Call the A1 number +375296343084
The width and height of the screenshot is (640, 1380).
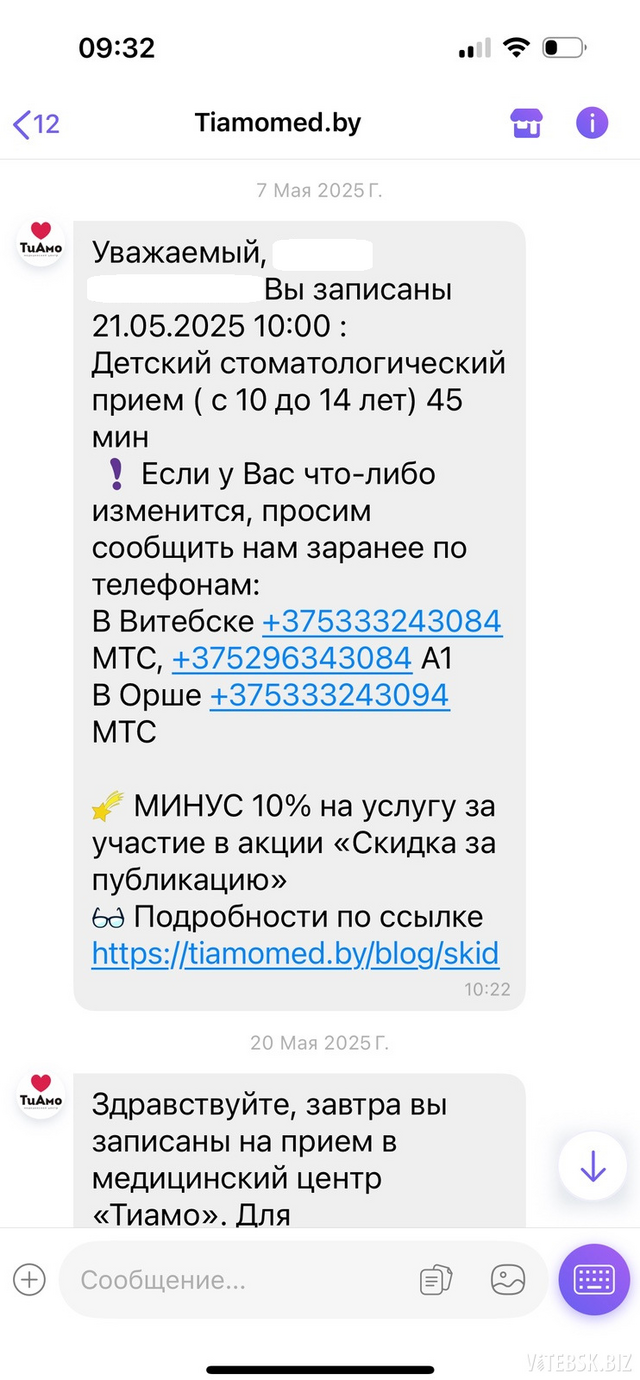click(x=292, y=658)
